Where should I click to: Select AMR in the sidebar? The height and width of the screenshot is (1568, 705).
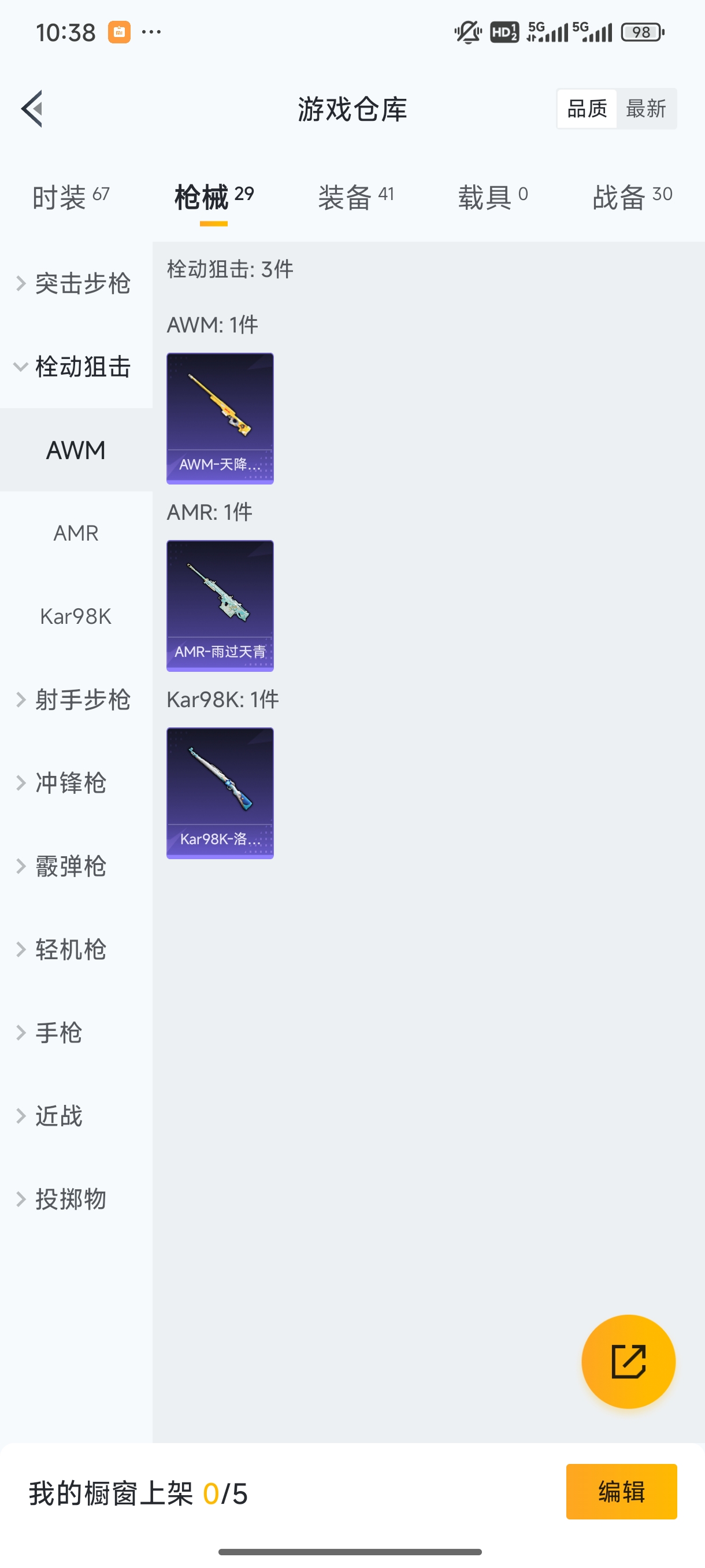pos(76,532)
